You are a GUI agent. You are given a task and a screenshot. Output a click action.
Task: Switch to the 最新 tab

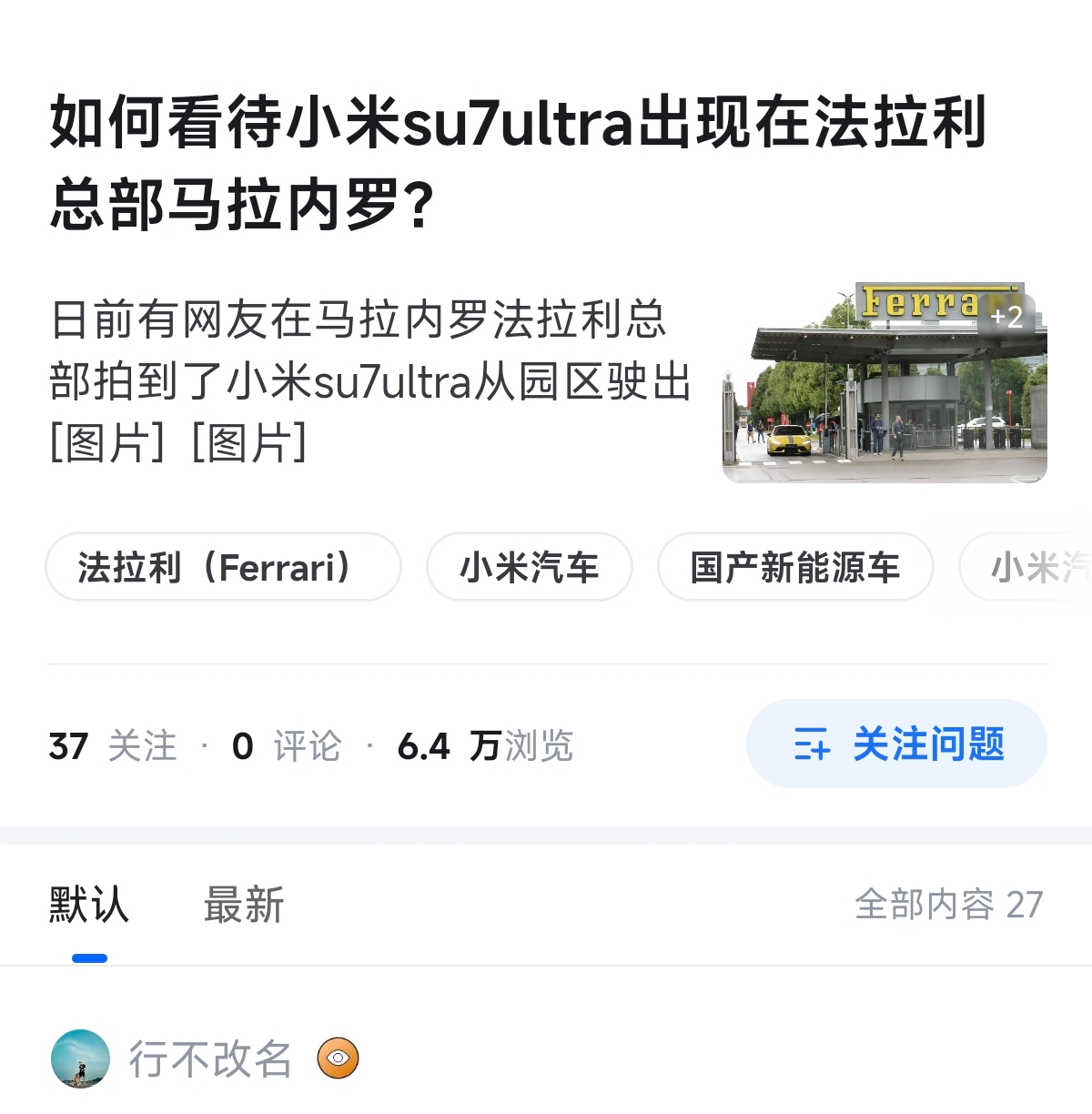tap(243, 905)
